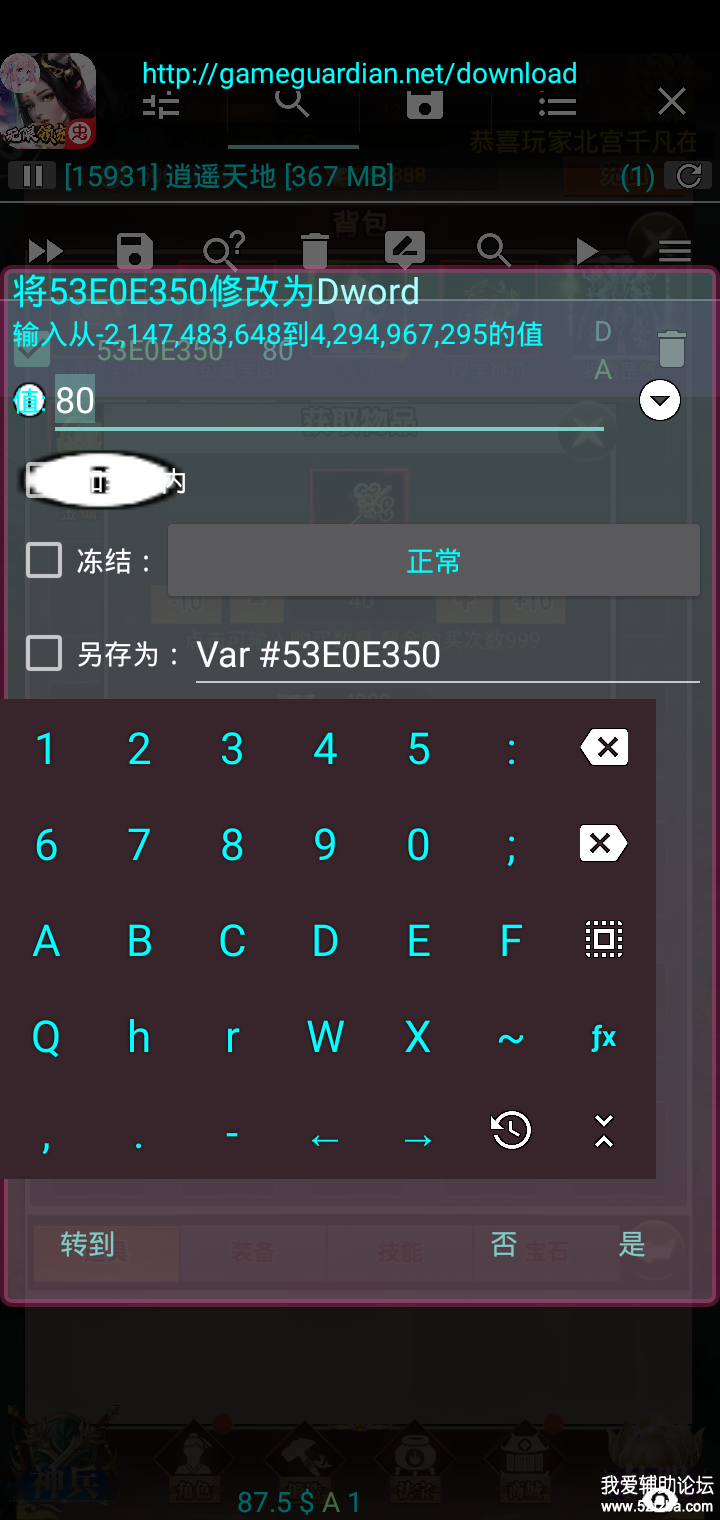Collapse the keypad with the chevrons key
The image size is (720, 1520).
click(x=604, y=1131)
